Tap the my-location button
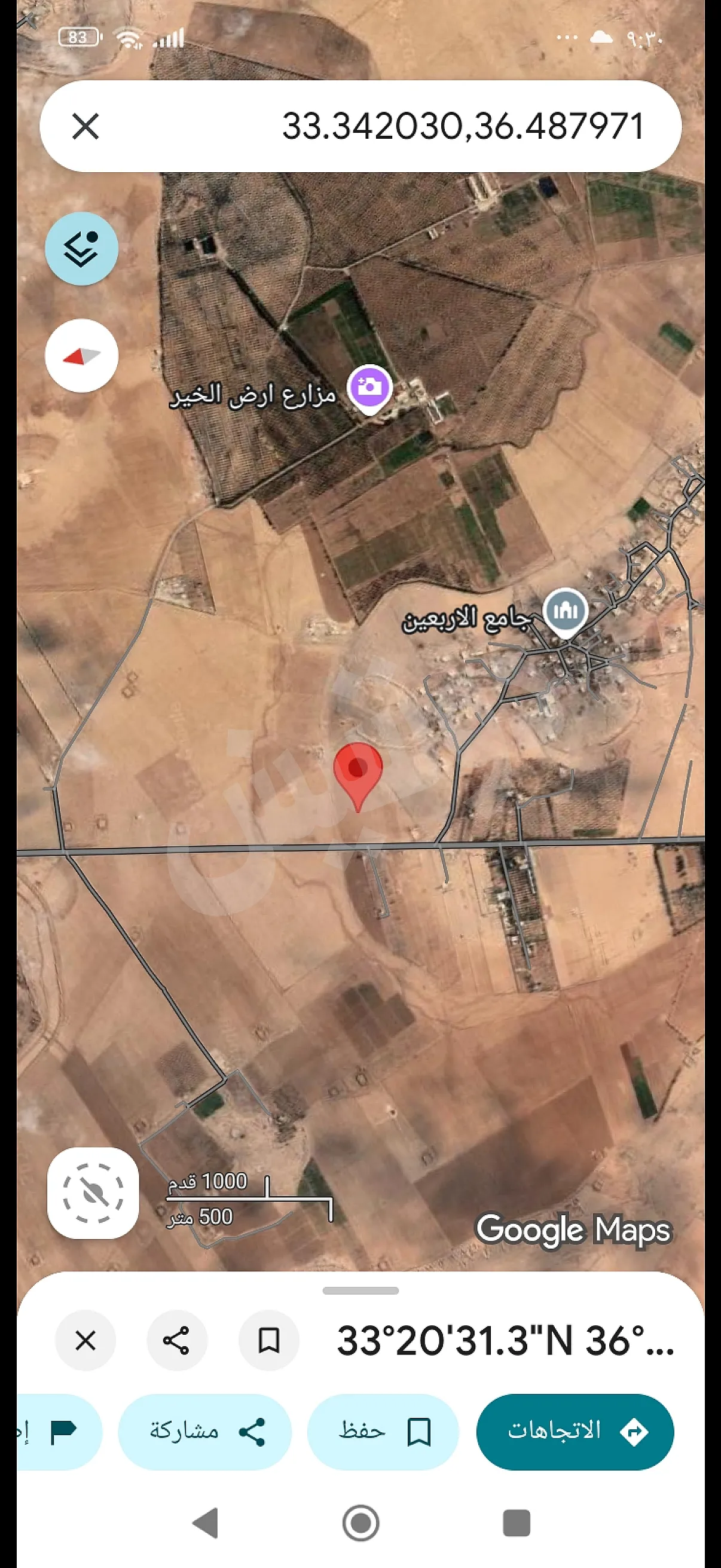 (x=93, y=1193)
